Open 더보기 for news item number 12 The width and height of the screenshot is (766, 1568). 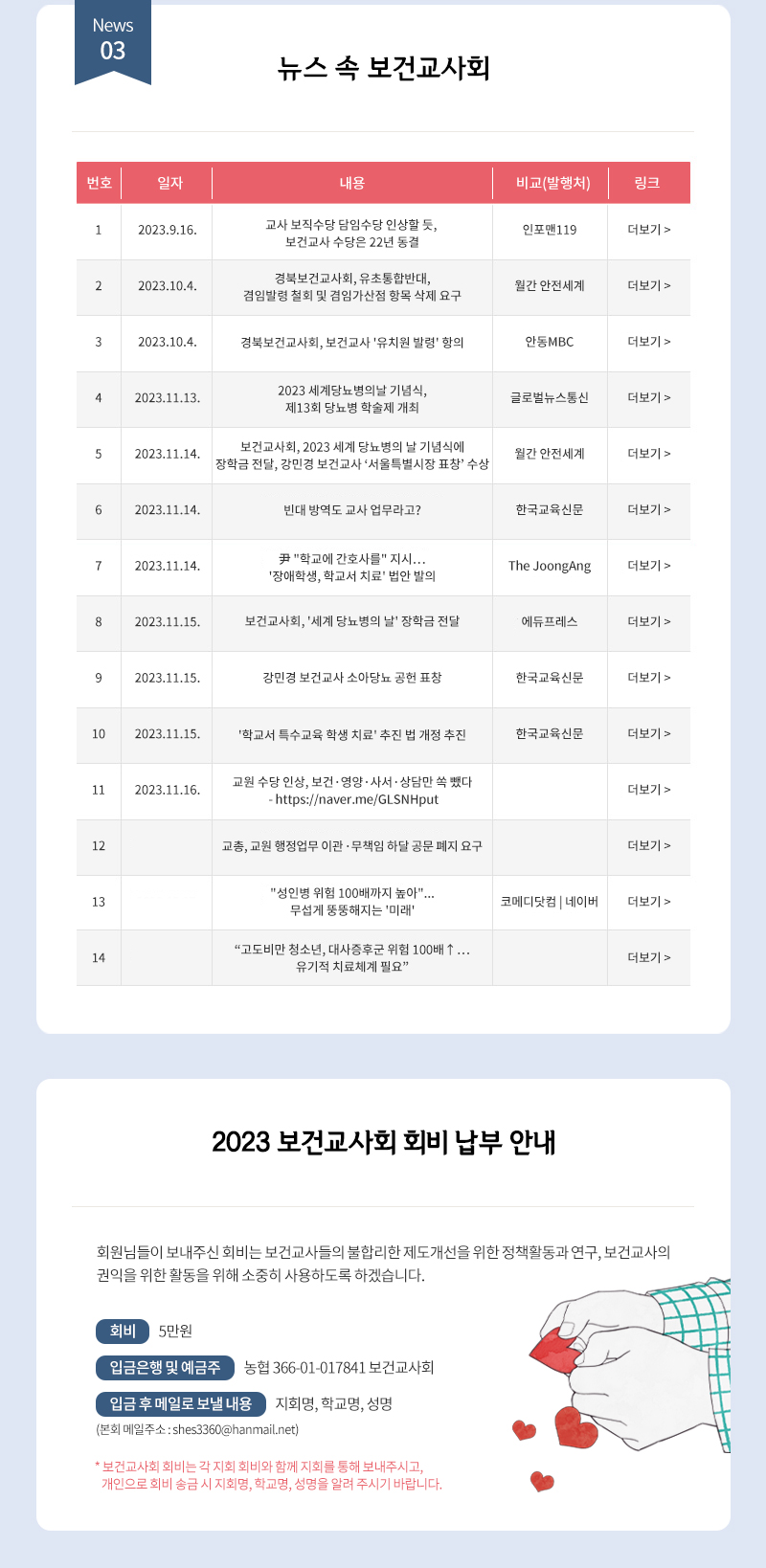coord(648,845)
